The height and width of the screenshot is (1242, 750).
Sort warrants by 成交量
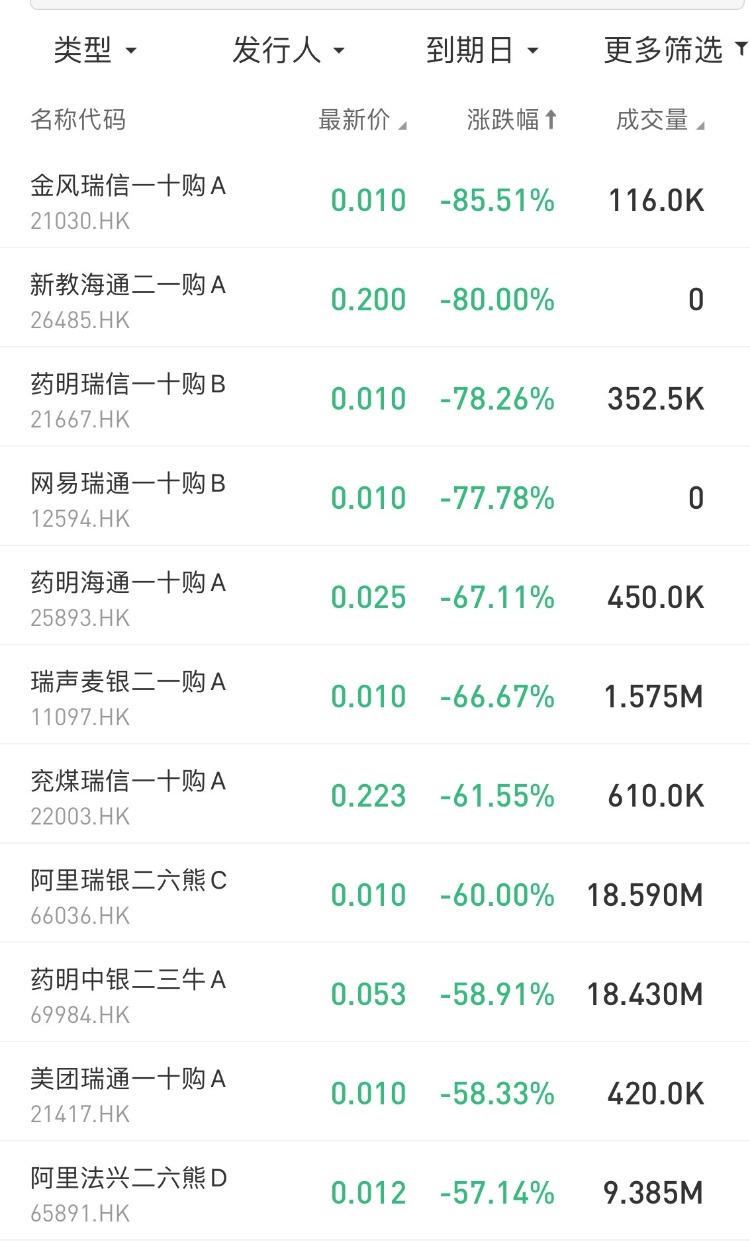pyautogui.click(x=660, y=121)
